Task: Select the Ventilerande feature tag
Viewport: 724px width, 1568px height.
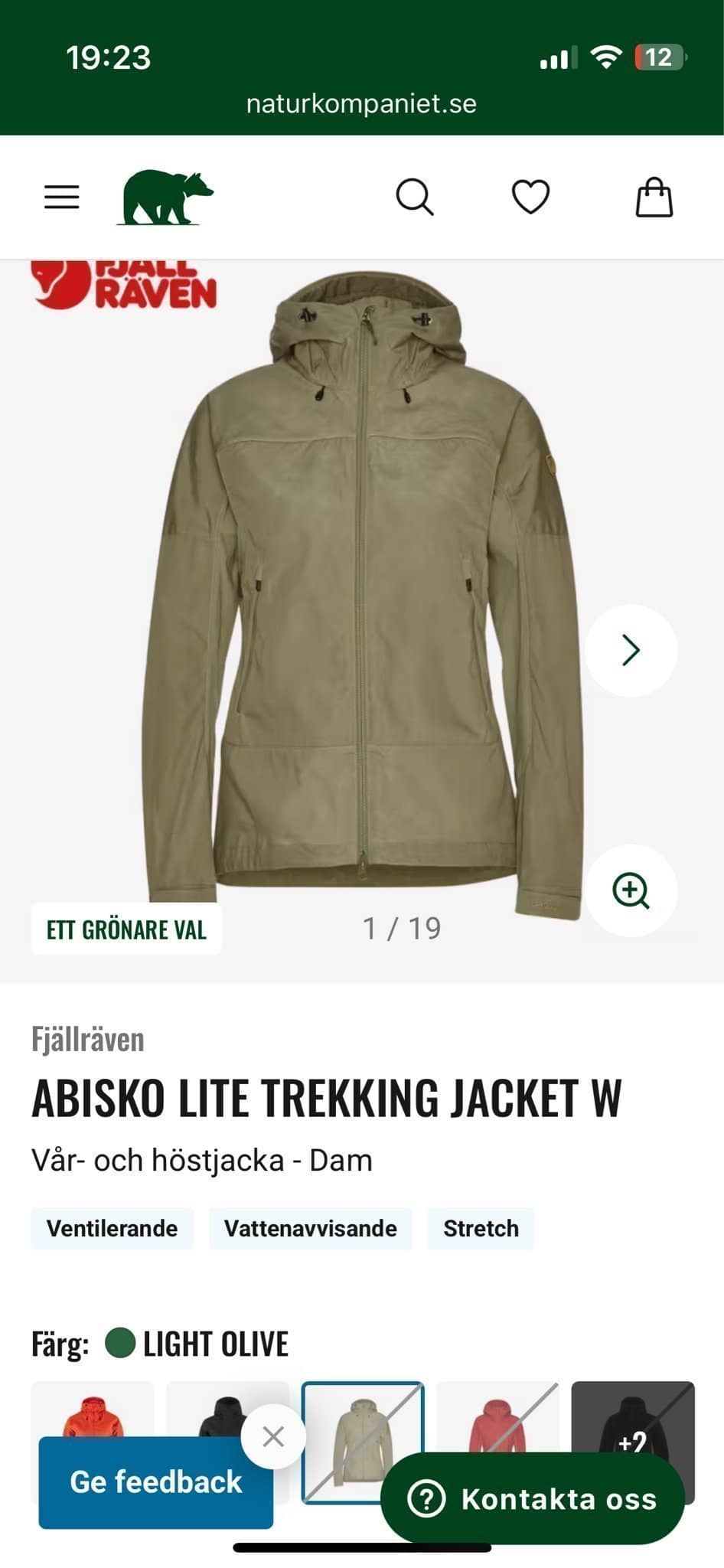Action: 111,1228
